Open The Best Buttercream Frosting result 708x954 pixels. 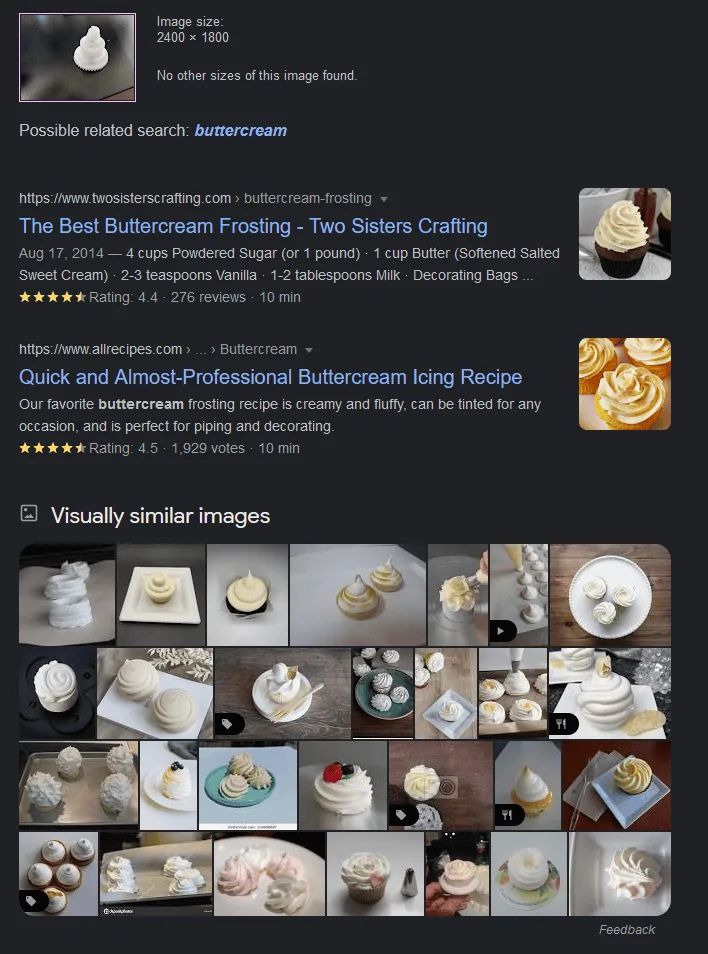click(253, 226)
